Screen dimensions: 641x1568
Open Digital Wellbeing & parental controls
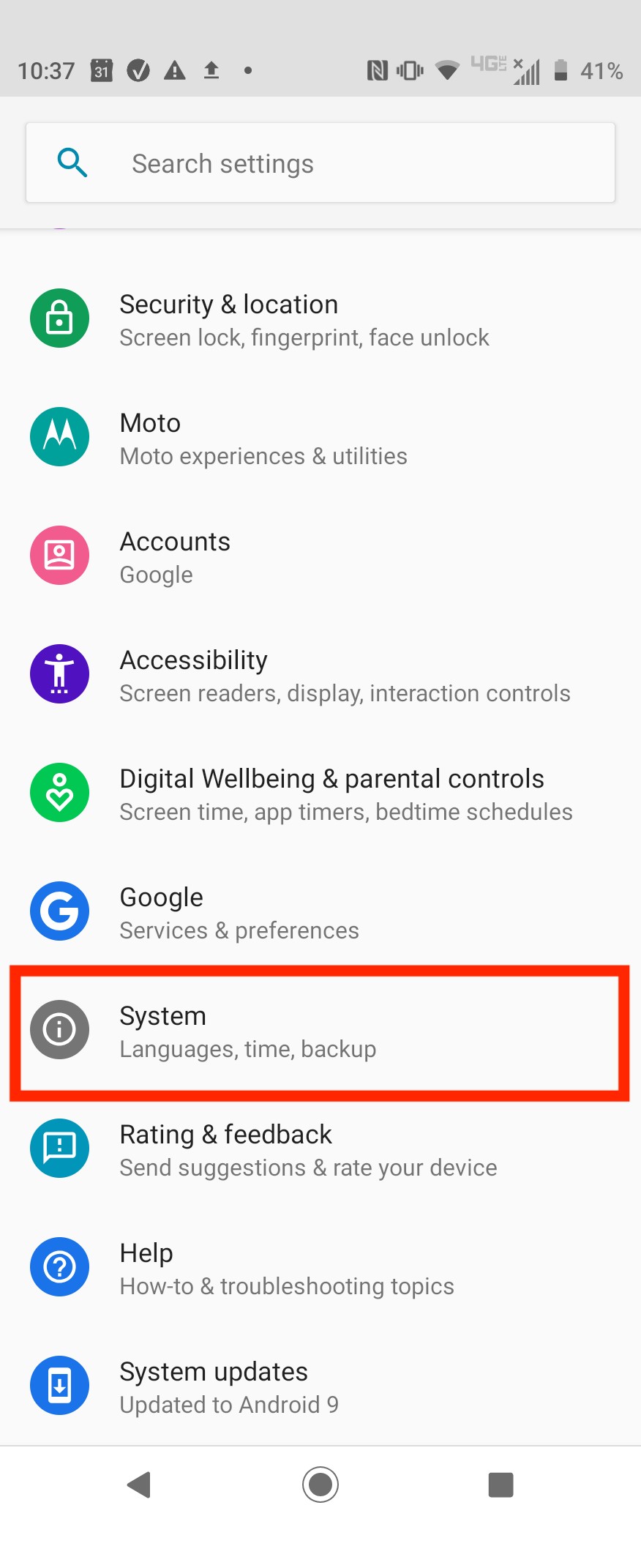pyautogui.click(x=320, y=794)
